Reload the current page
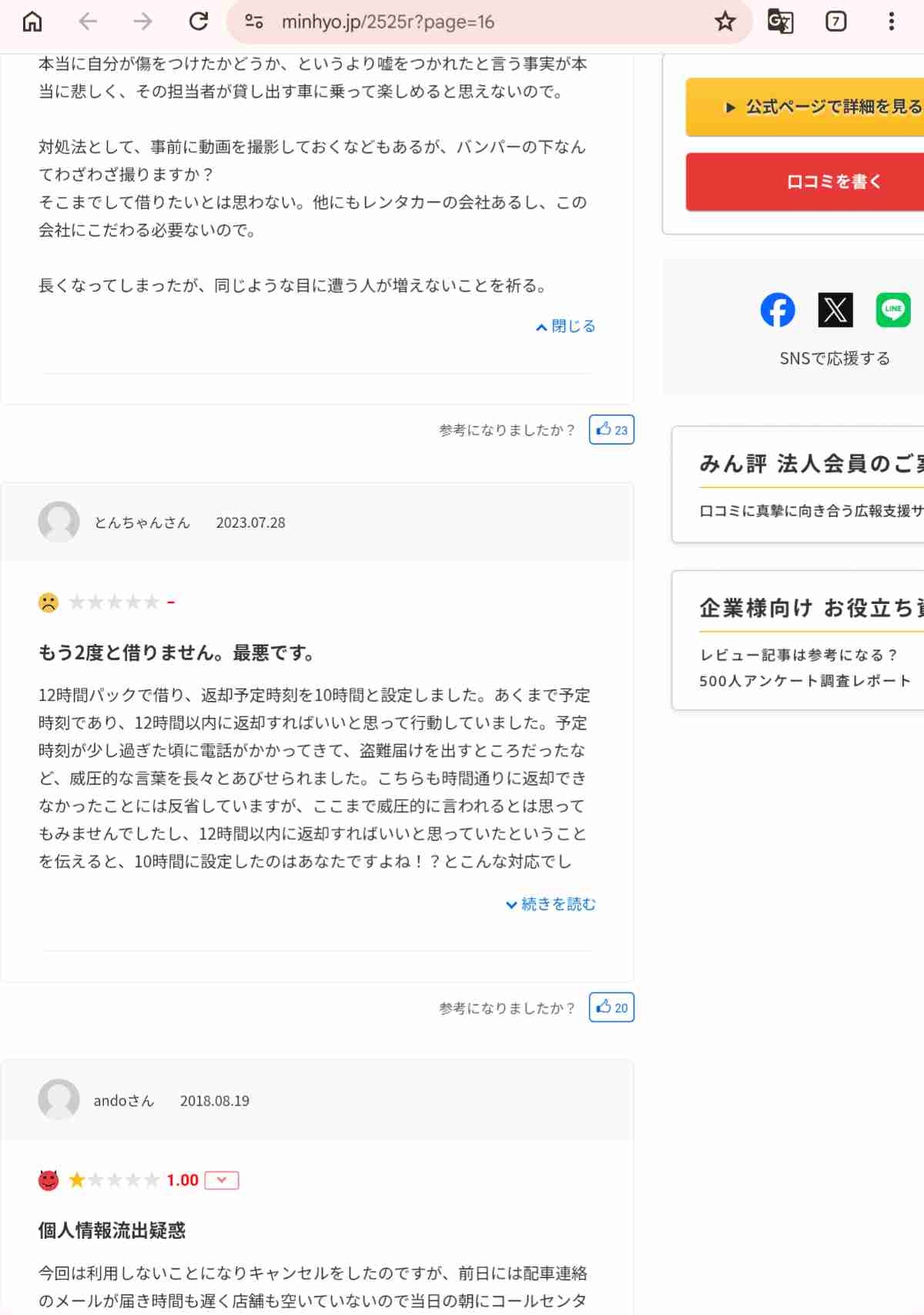Screen dimensions: 924x1315 [x=199, y=22]
